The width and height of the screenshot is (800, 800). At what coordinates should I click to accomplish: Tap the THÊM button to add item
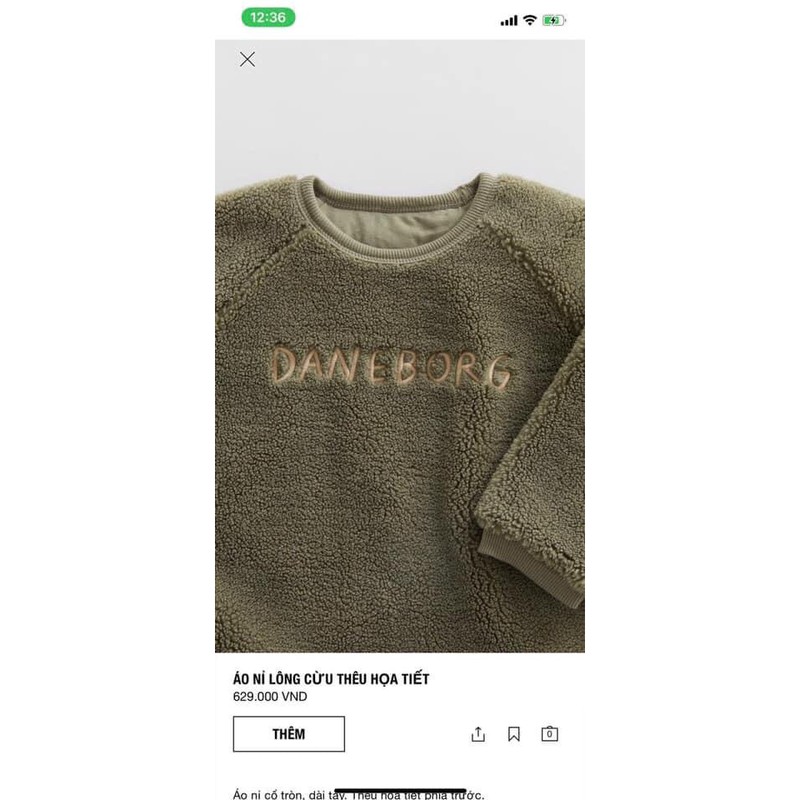point(289,734)
